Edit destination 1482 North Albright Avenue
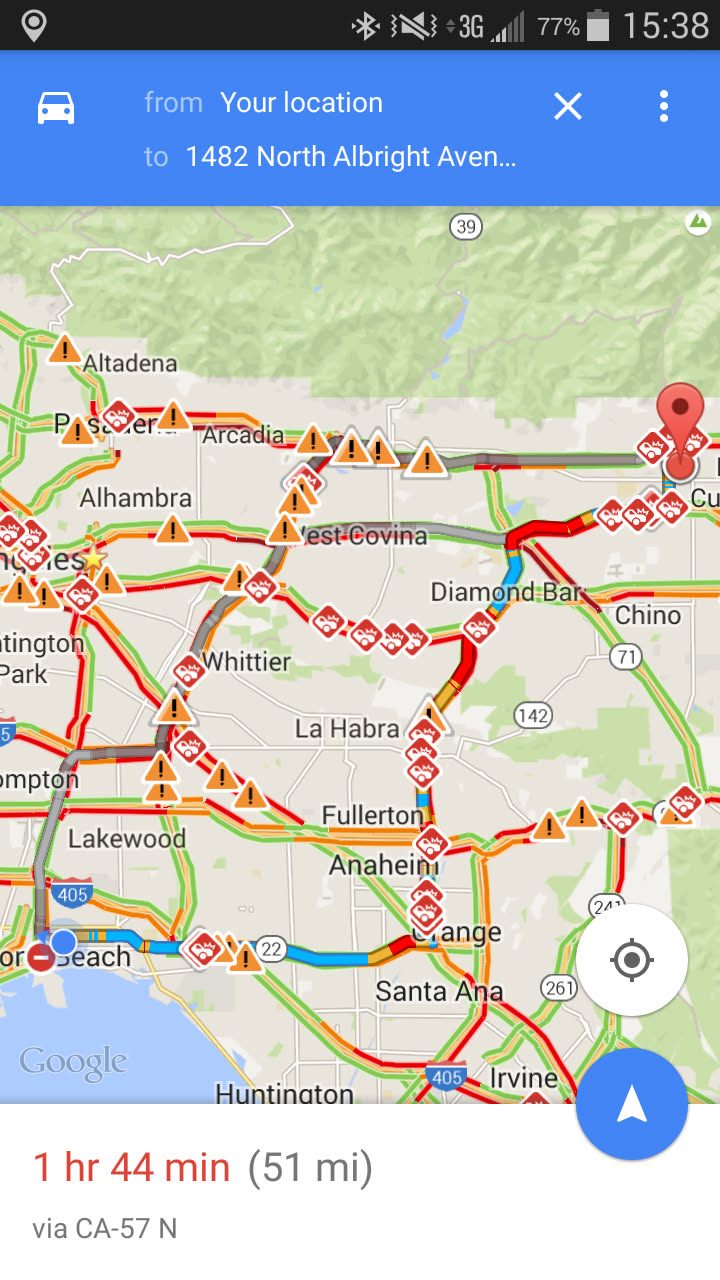 click(x=350, y=157)
